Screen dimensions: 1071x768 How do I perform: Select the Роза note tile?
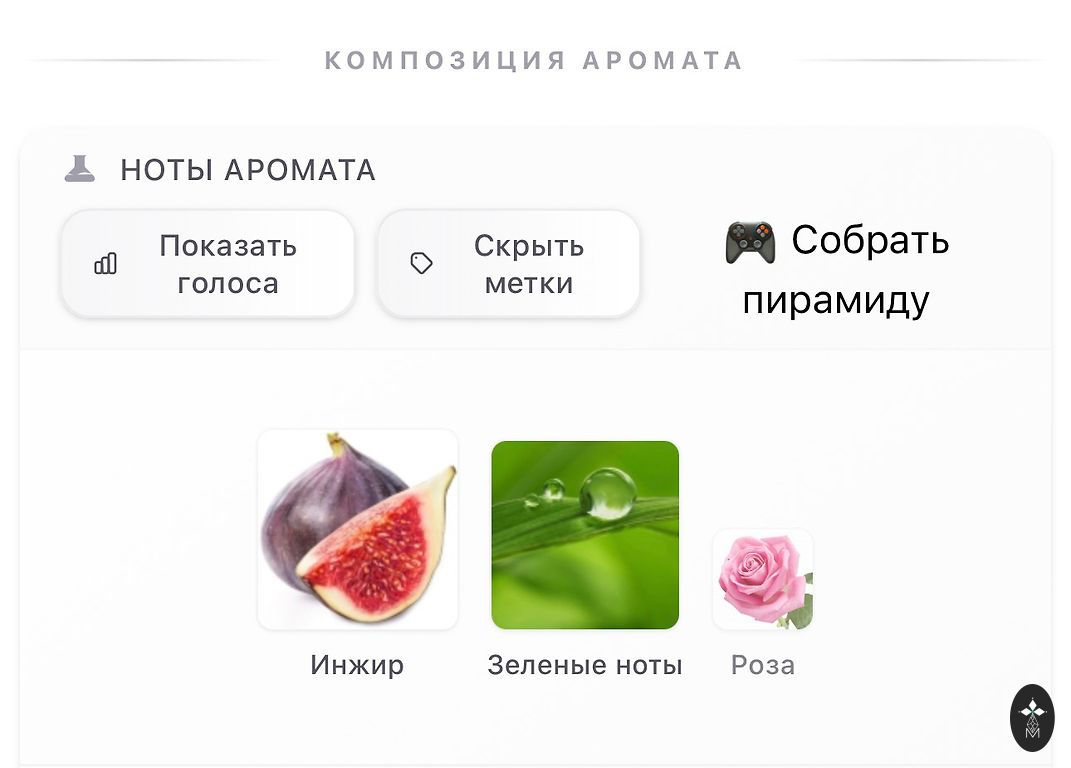pyautogui.click(x=762, y=580)
